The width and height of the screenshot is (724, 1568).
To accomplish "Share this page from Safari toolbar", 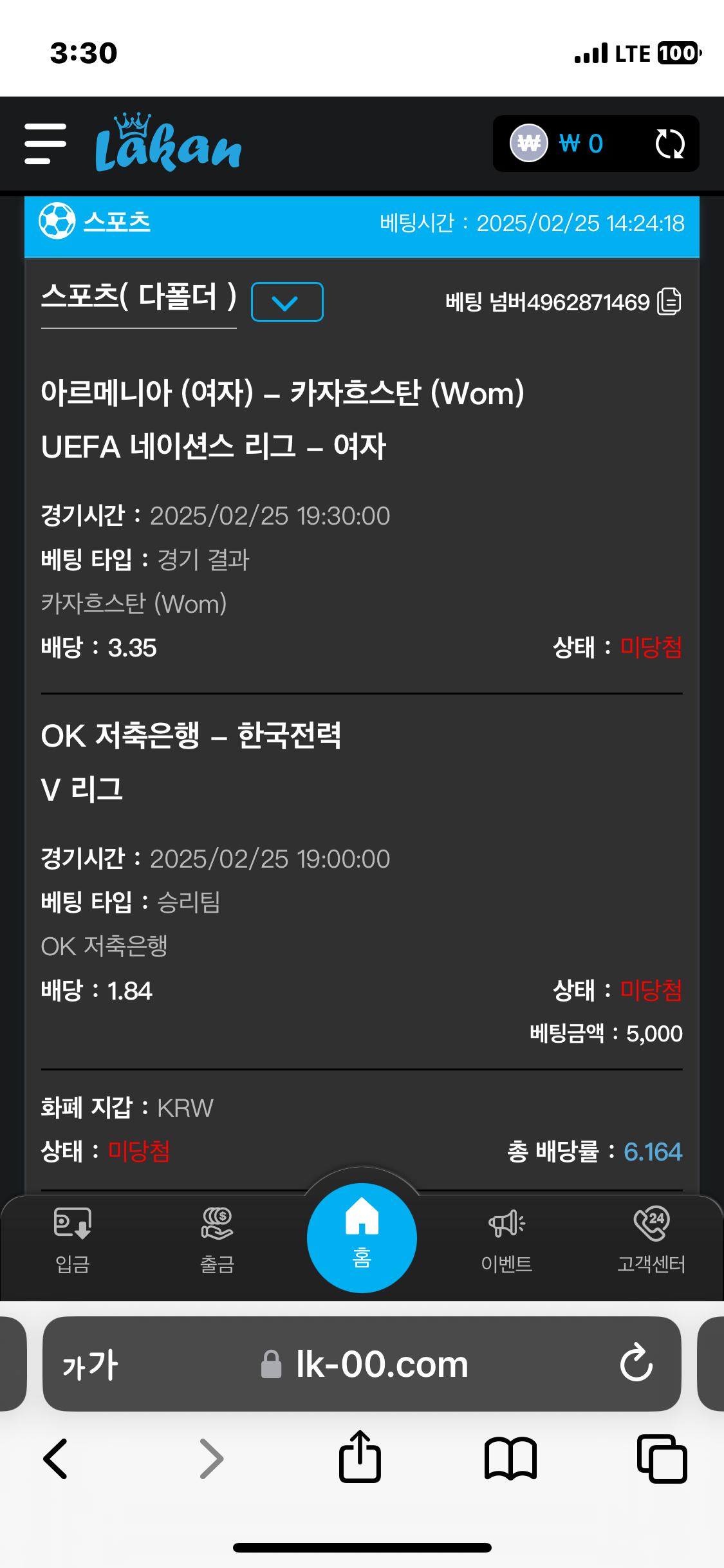I will [x=360, y=1457].
